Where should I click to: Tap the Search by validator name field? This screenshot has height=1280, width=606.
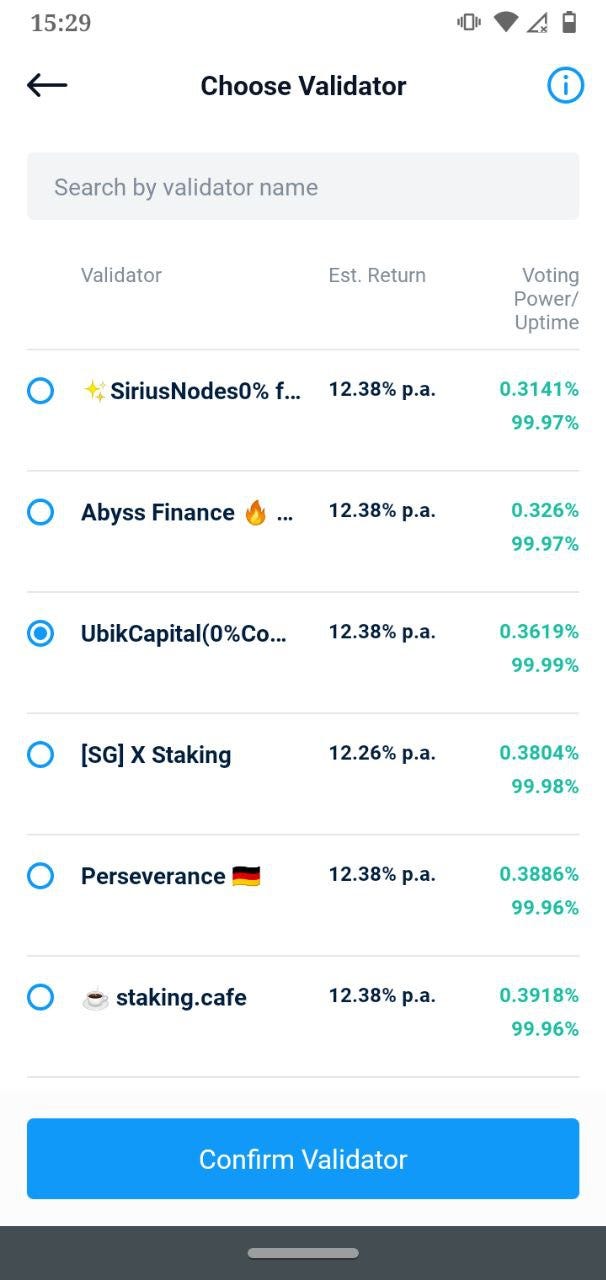[x=303, y=187]
